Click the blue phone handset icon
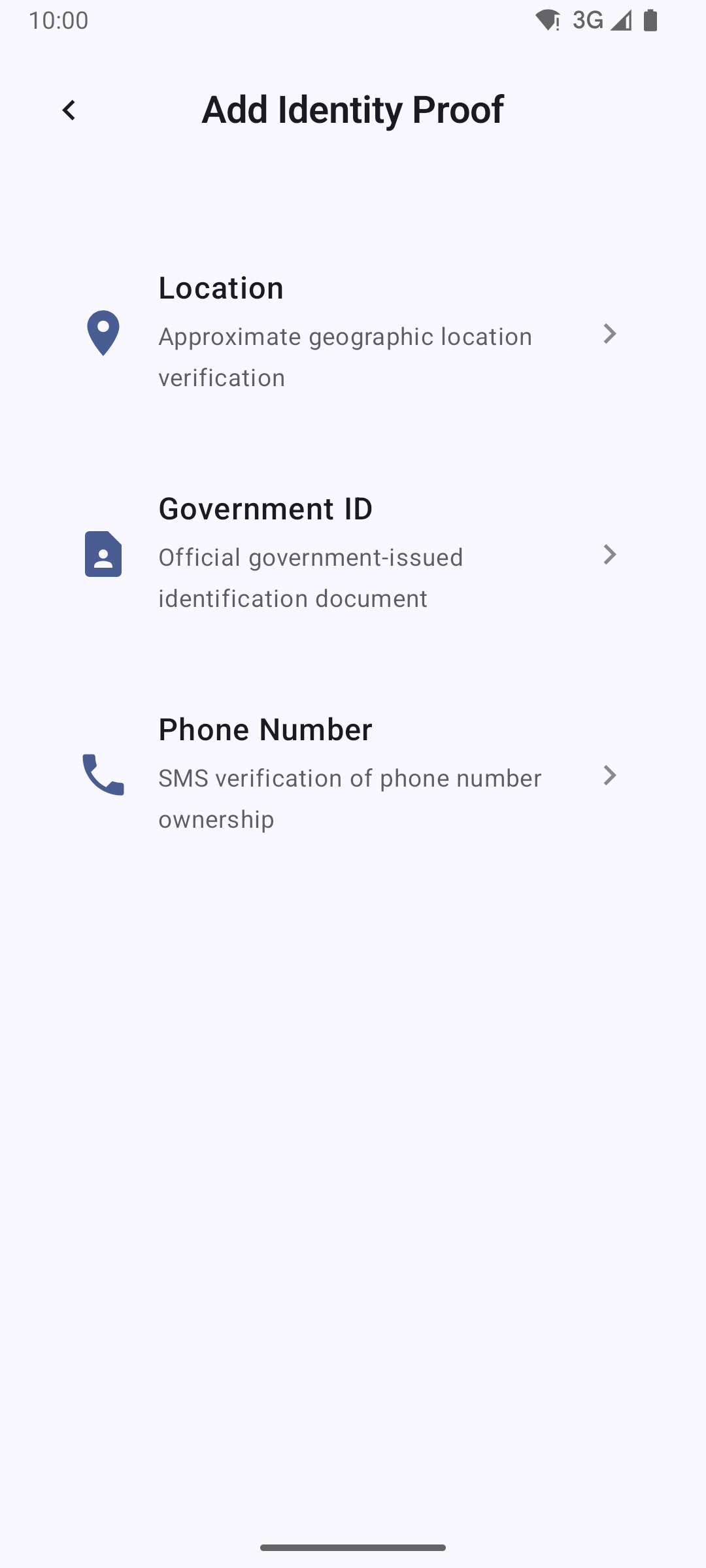The image size is (706, 1568). (103, 776)
